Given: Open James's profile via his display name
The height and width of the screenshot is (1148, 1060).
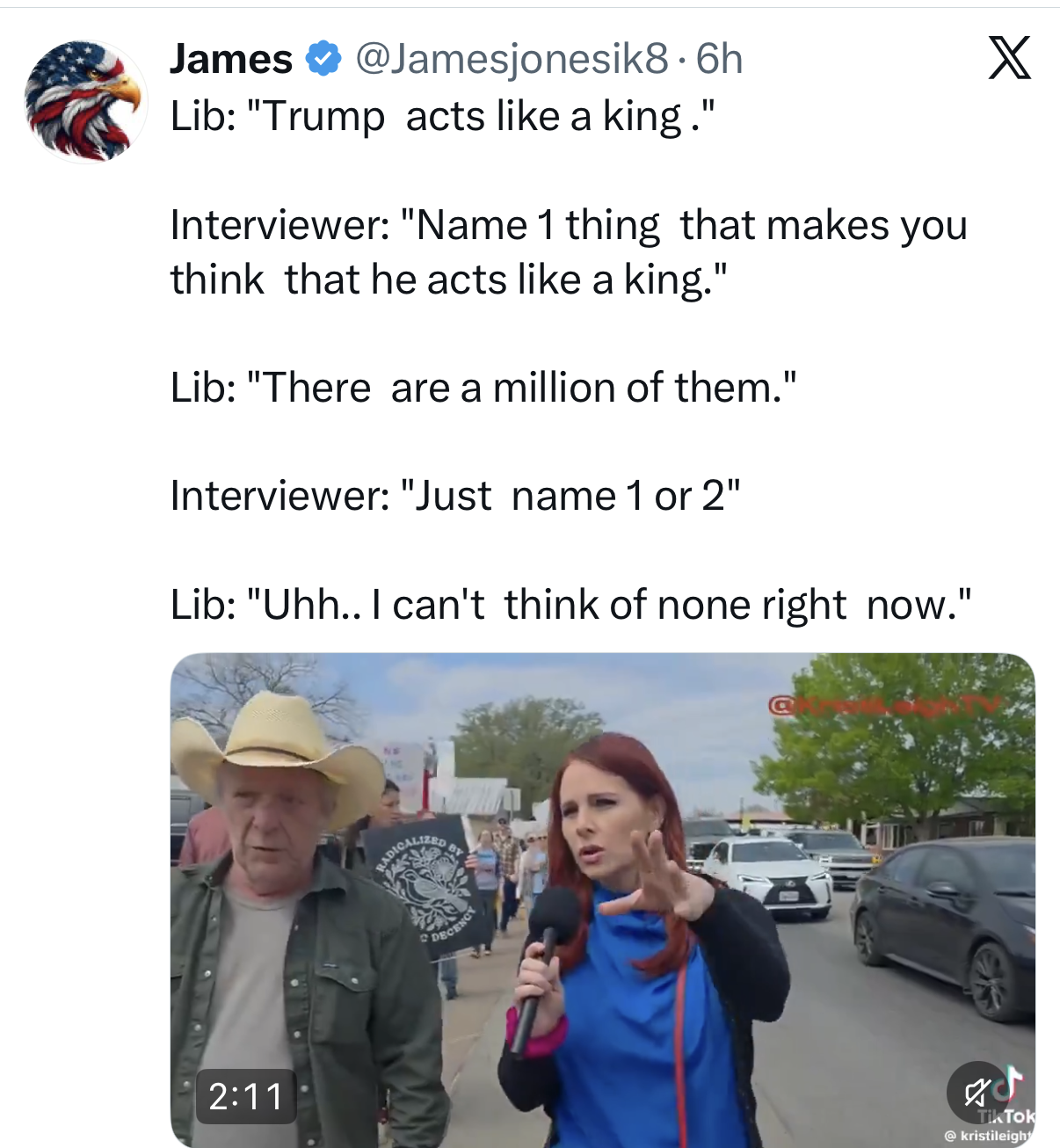Looking at the screenshot, I should (230, 58).
